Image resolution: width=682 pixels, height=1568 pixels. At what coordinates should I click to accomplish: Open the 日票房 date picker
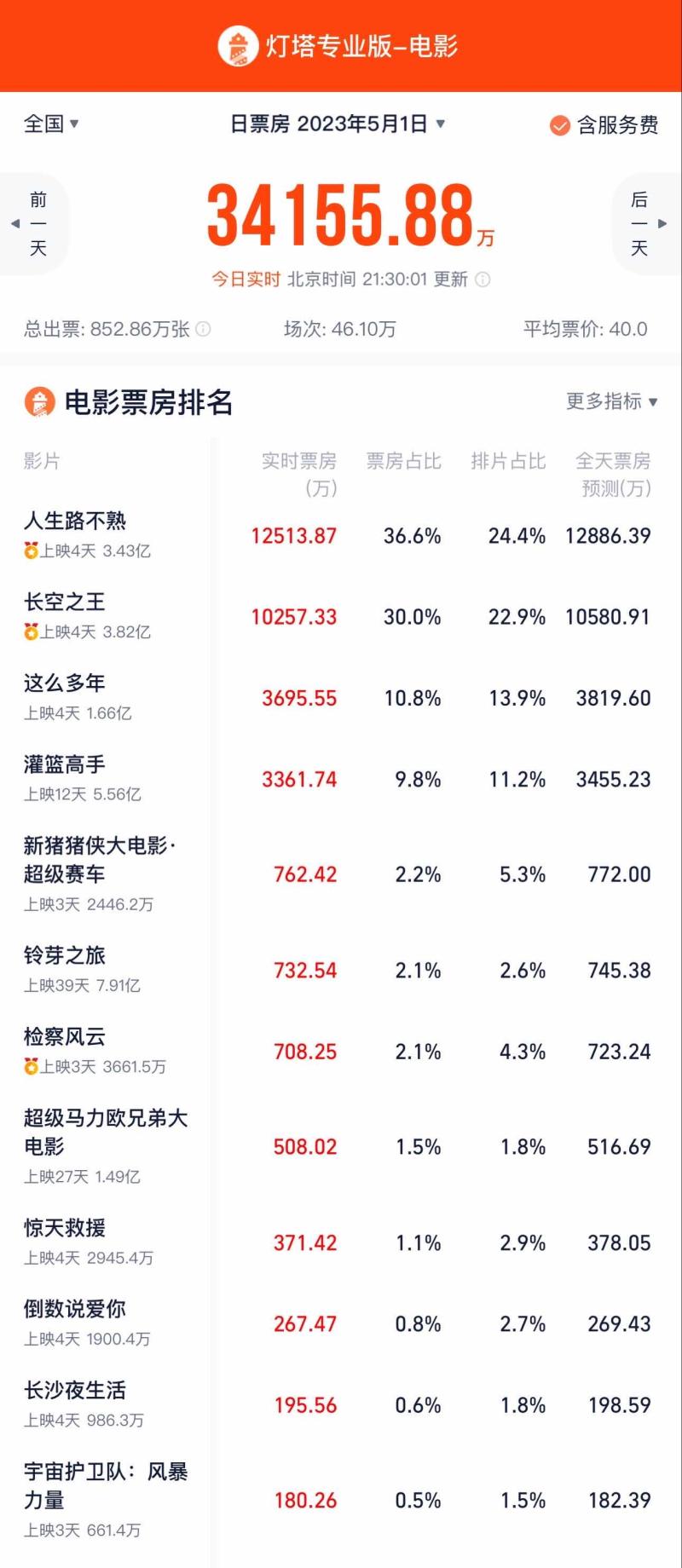tap(338, 124)
